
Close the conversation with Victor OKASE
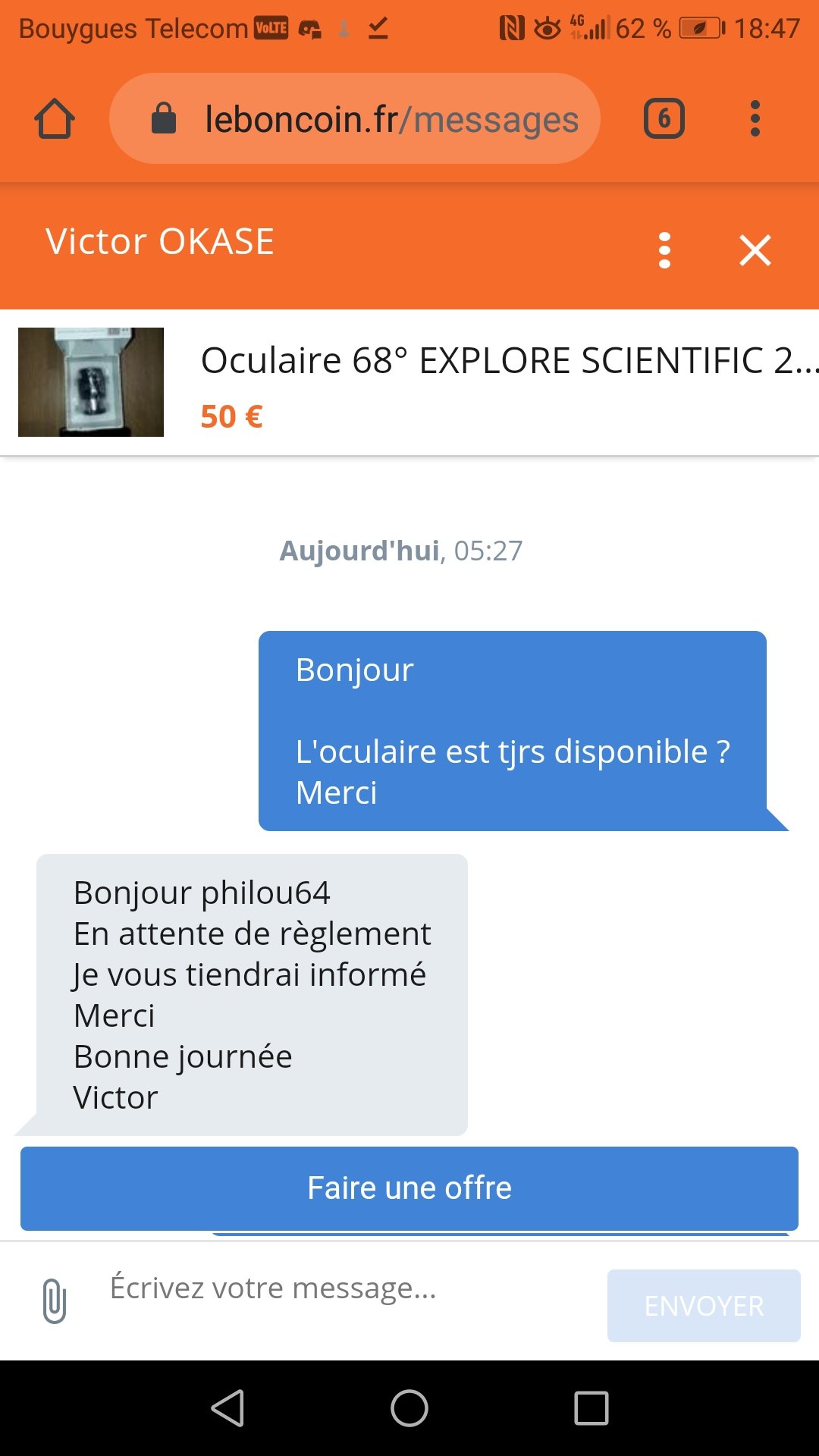click(x=755, y=250)
